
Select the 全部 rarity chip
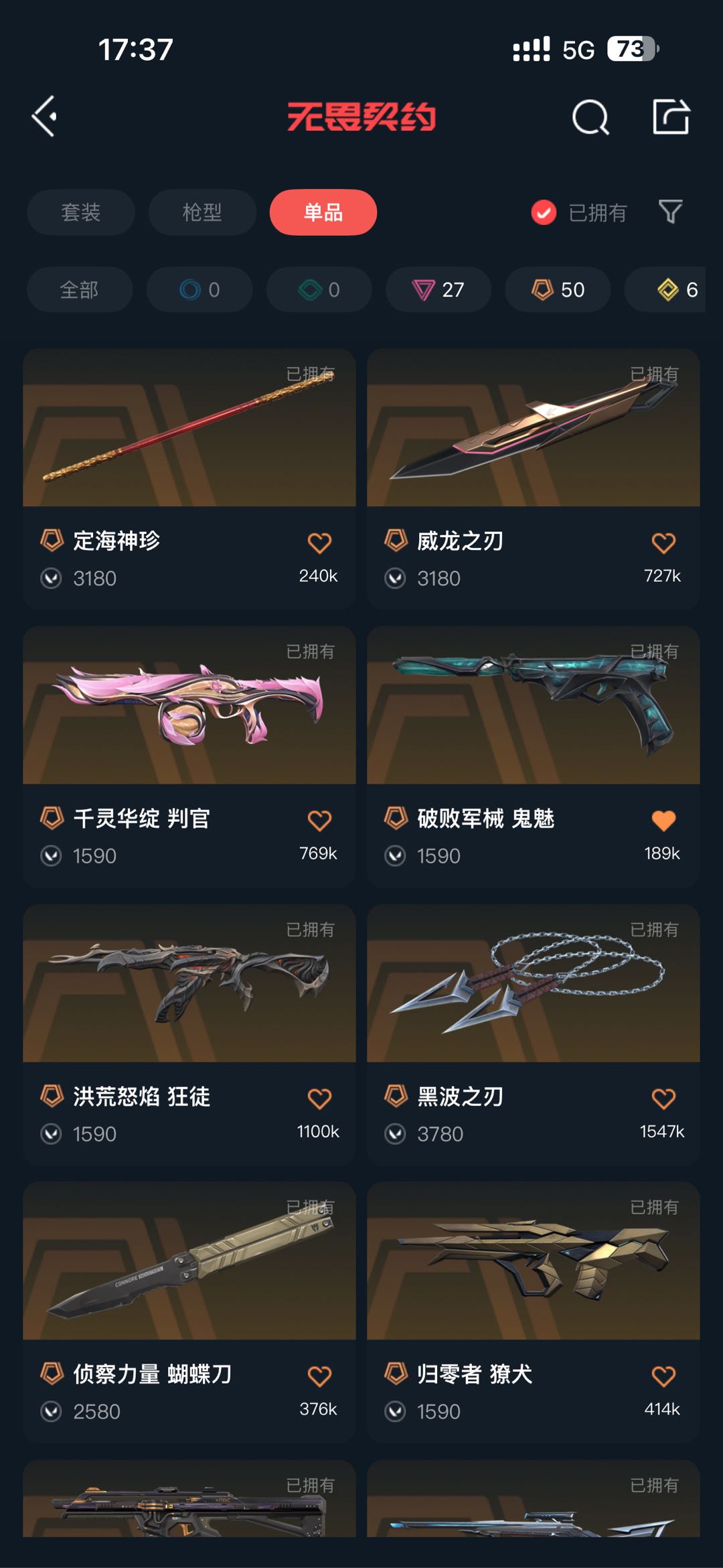80,289
